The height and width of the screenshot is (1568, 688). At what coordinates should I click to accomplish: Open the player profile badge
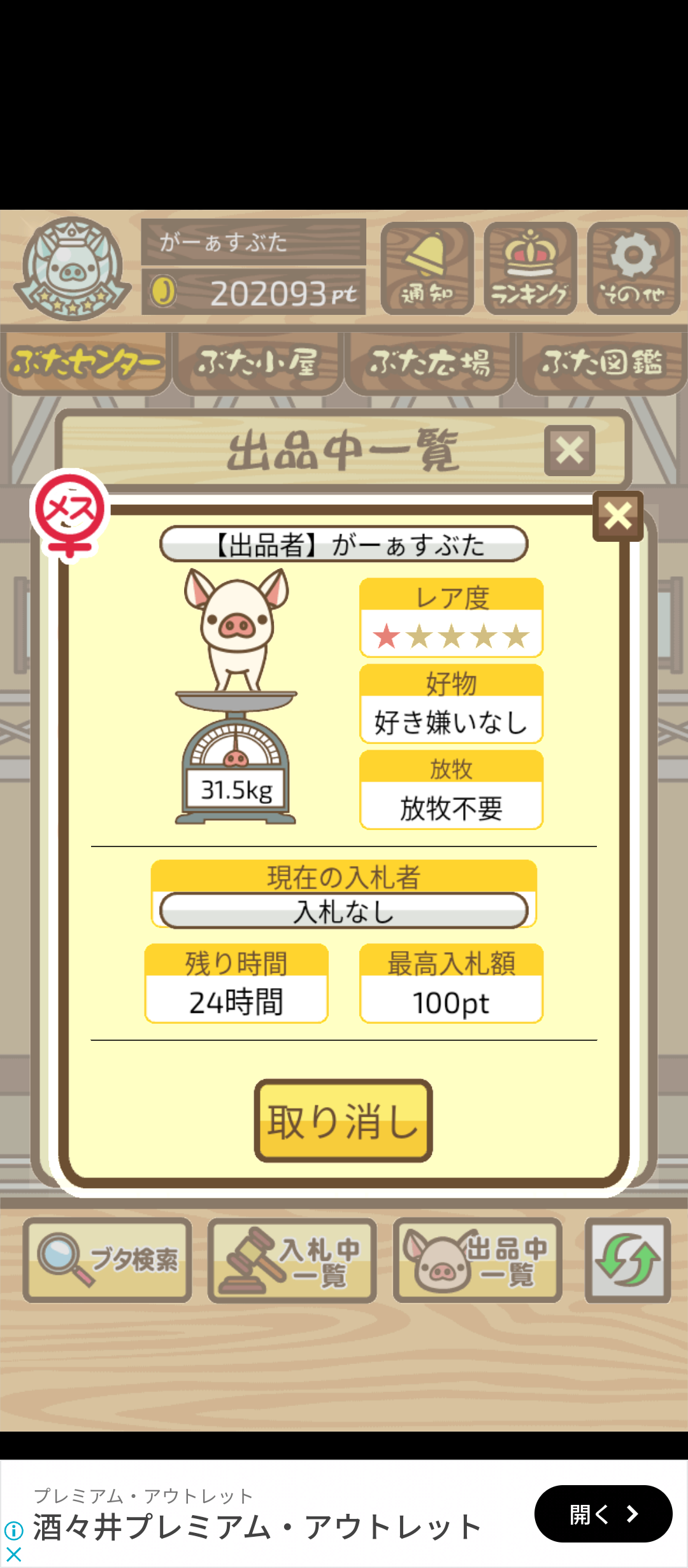(73, 268)
